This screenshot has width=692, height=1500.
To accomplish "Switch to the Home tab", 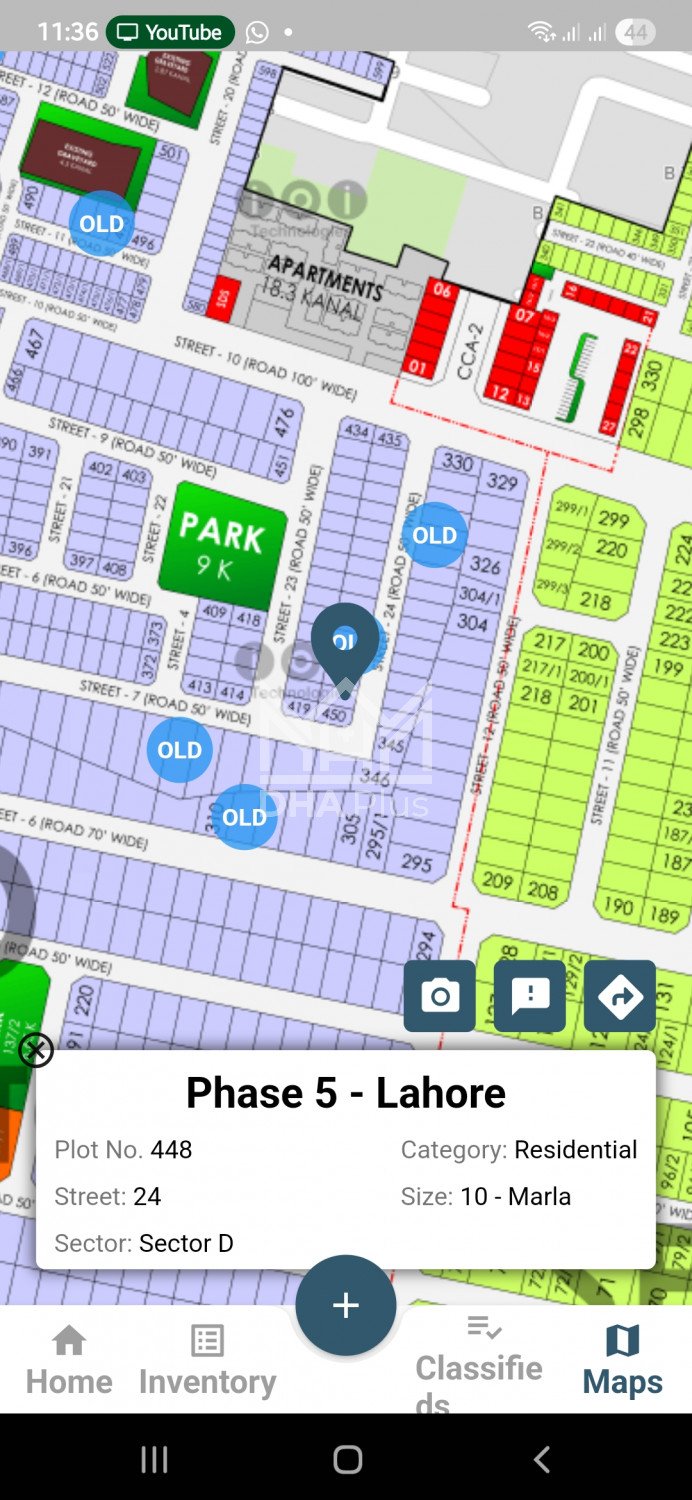I will [x=69, y=1360].
